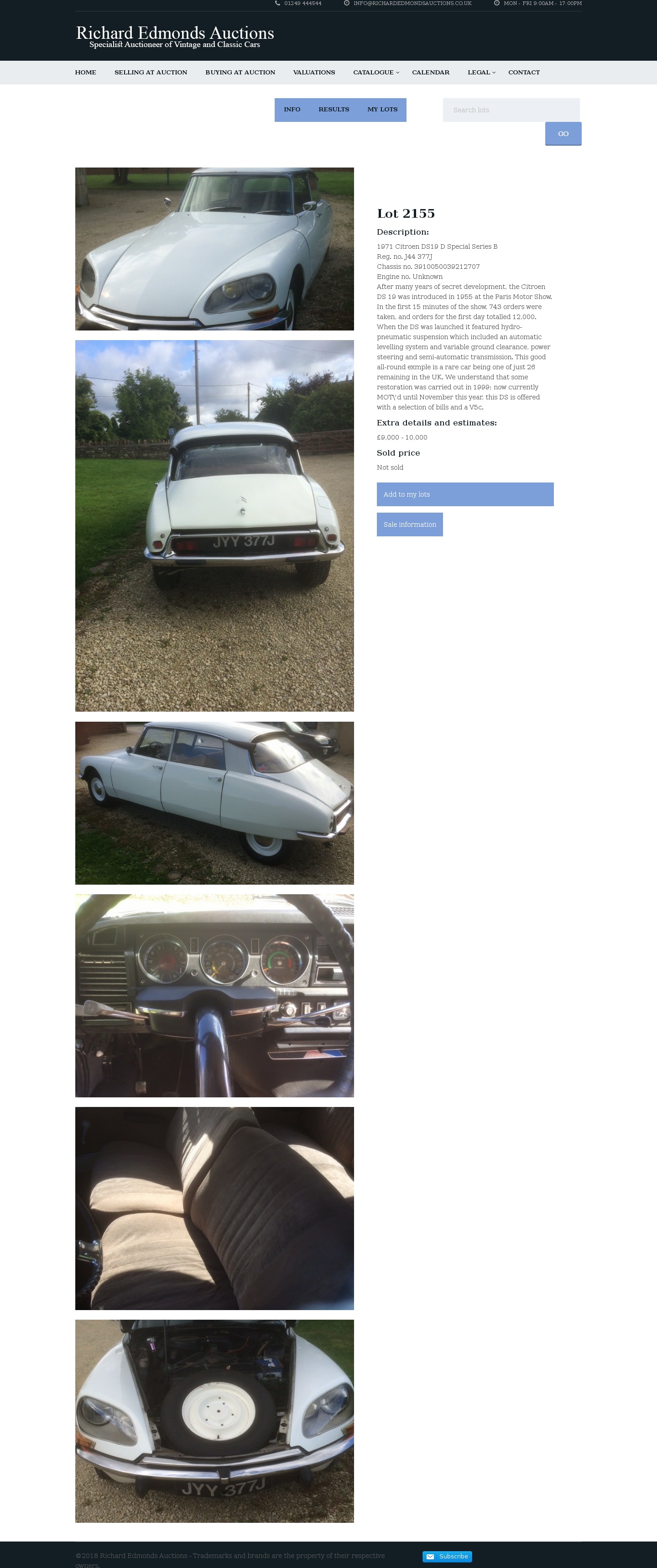Subscribe via the footer Subscribe button
Viewport: 657px width, 1568px height.
(447, 1557)
